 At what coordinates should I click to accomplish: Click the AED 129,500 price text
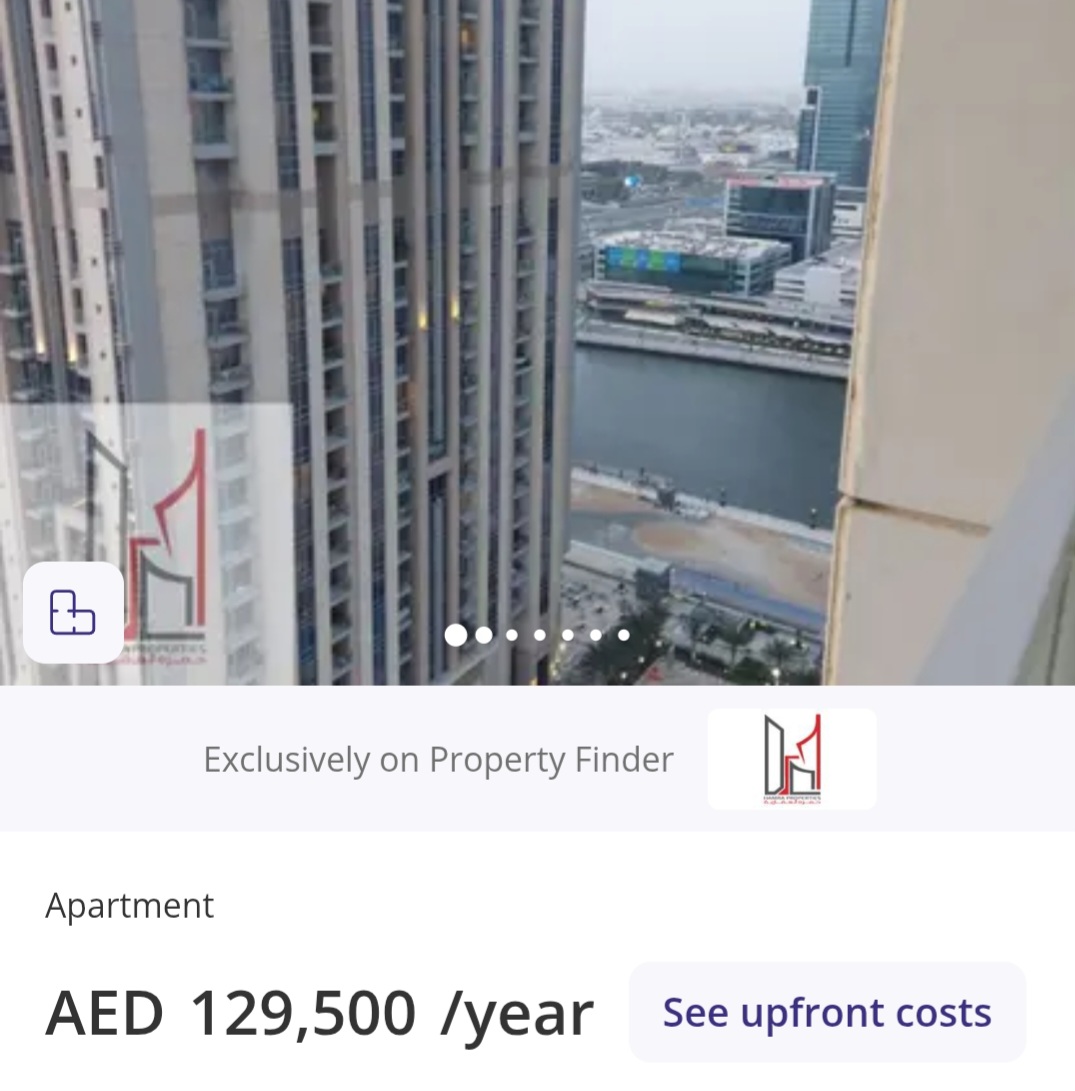click(230, 1012)
